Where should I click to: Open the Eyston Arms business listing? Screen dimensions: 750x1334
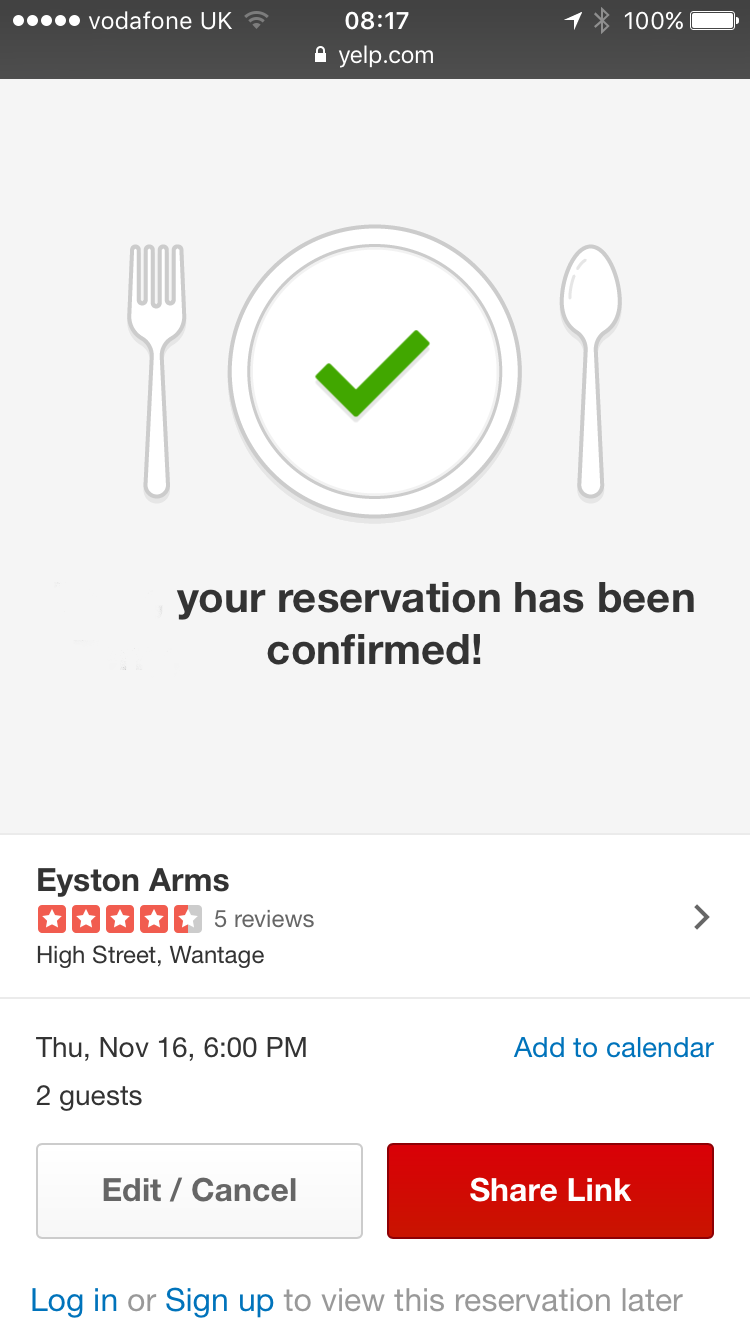pos(375,916)
